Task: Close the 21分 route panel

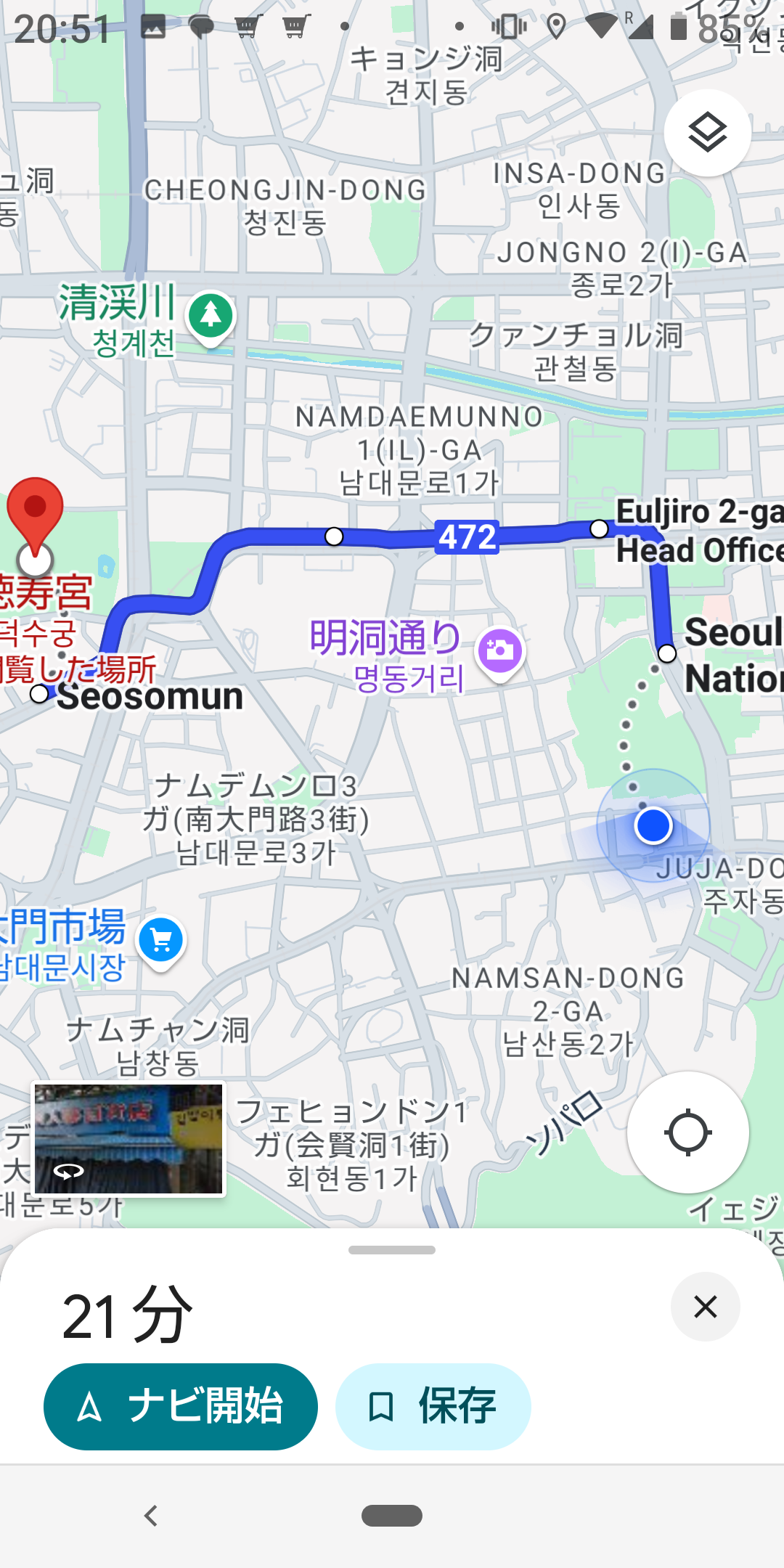Action: pos(705,1307)
